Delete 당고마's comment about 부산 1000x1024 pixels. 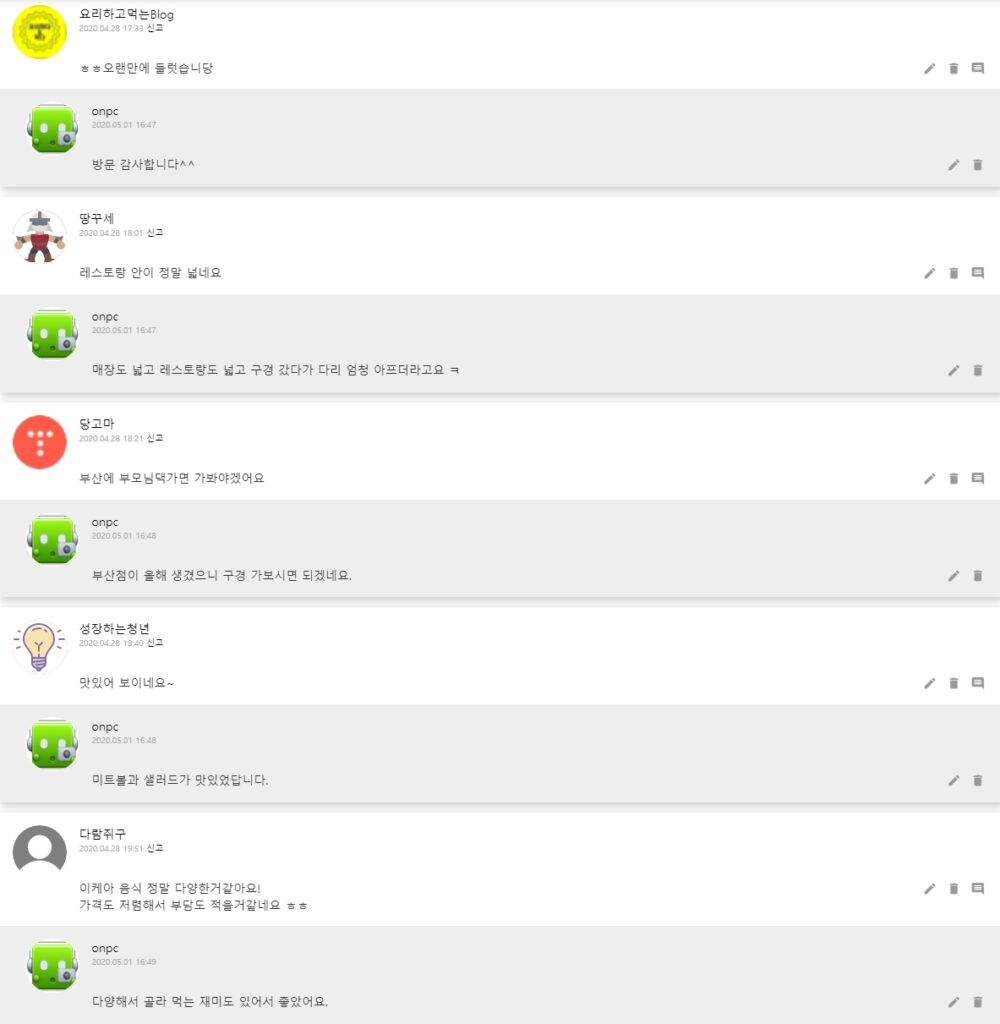(953, 479)
